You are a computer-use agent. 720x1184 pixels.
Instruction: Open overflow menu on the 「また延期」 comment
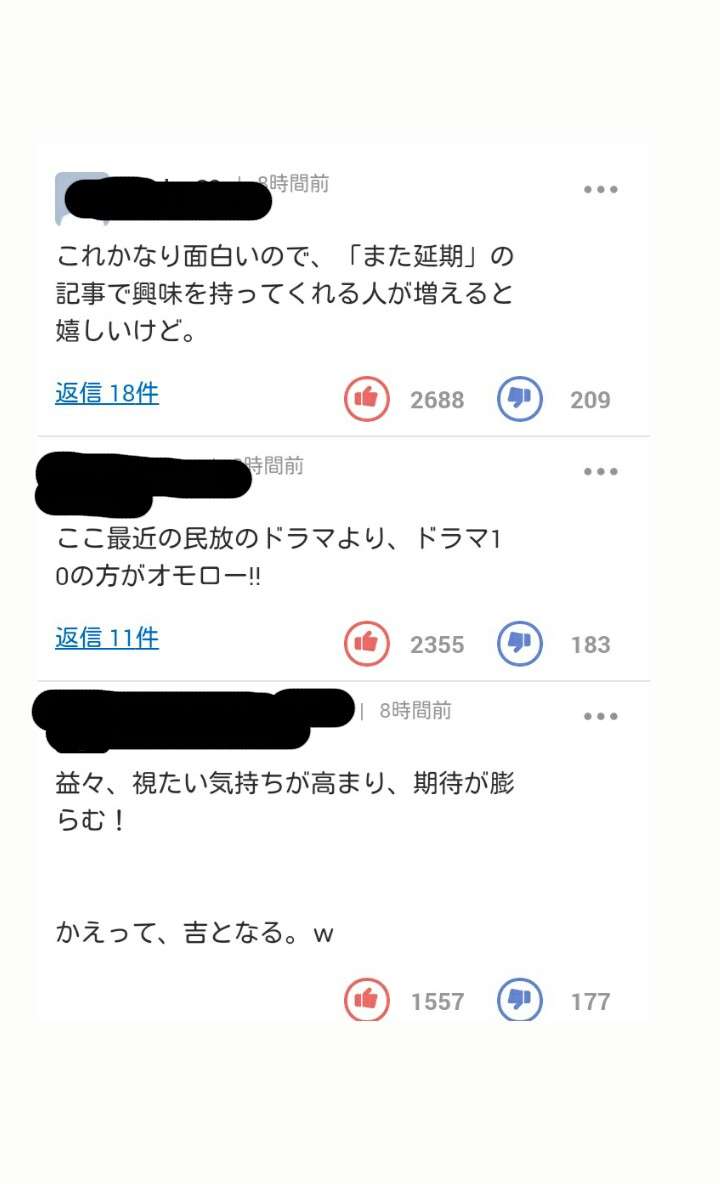click(600, 190)
